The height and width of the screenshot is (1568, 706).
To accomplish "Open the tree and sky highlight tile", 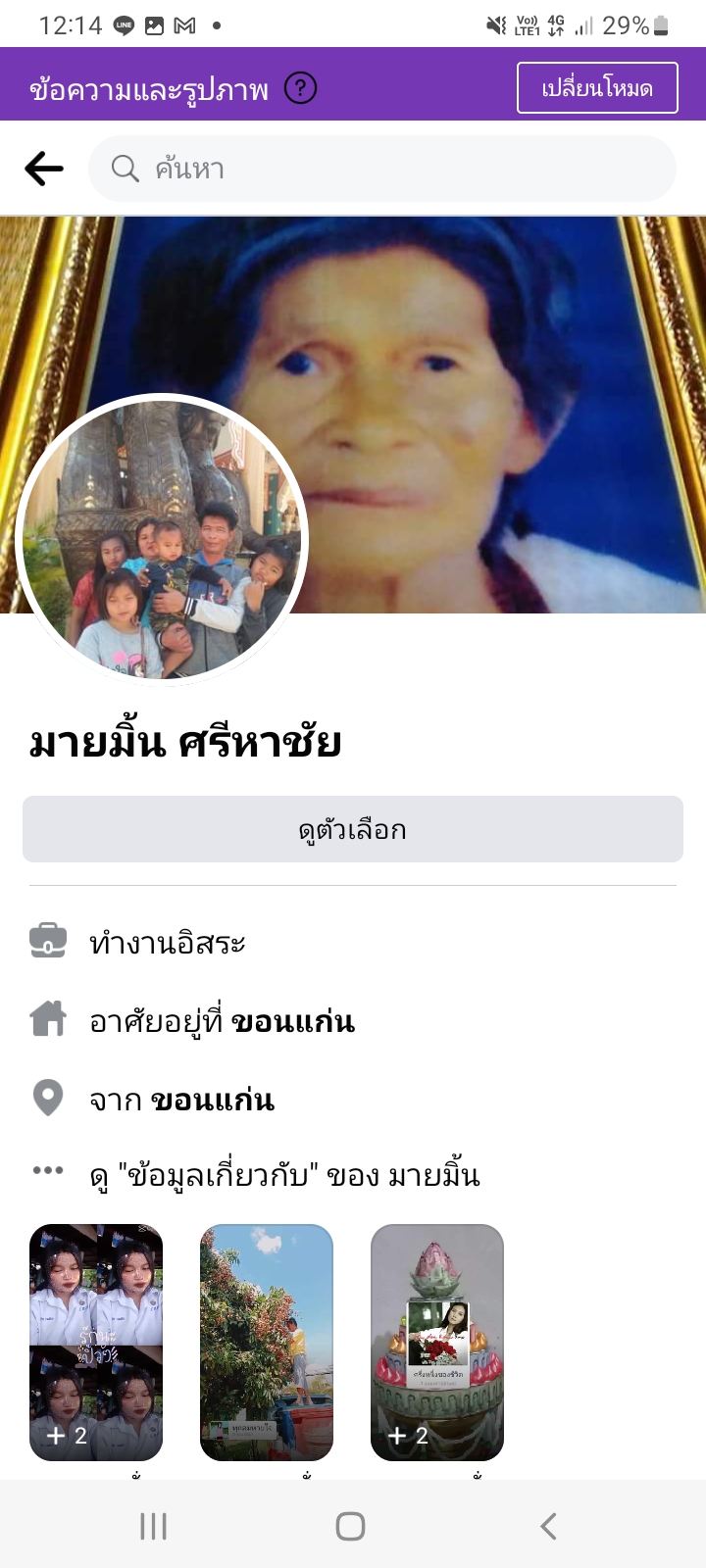I will pyautogui.click(x=267, y=1343).
